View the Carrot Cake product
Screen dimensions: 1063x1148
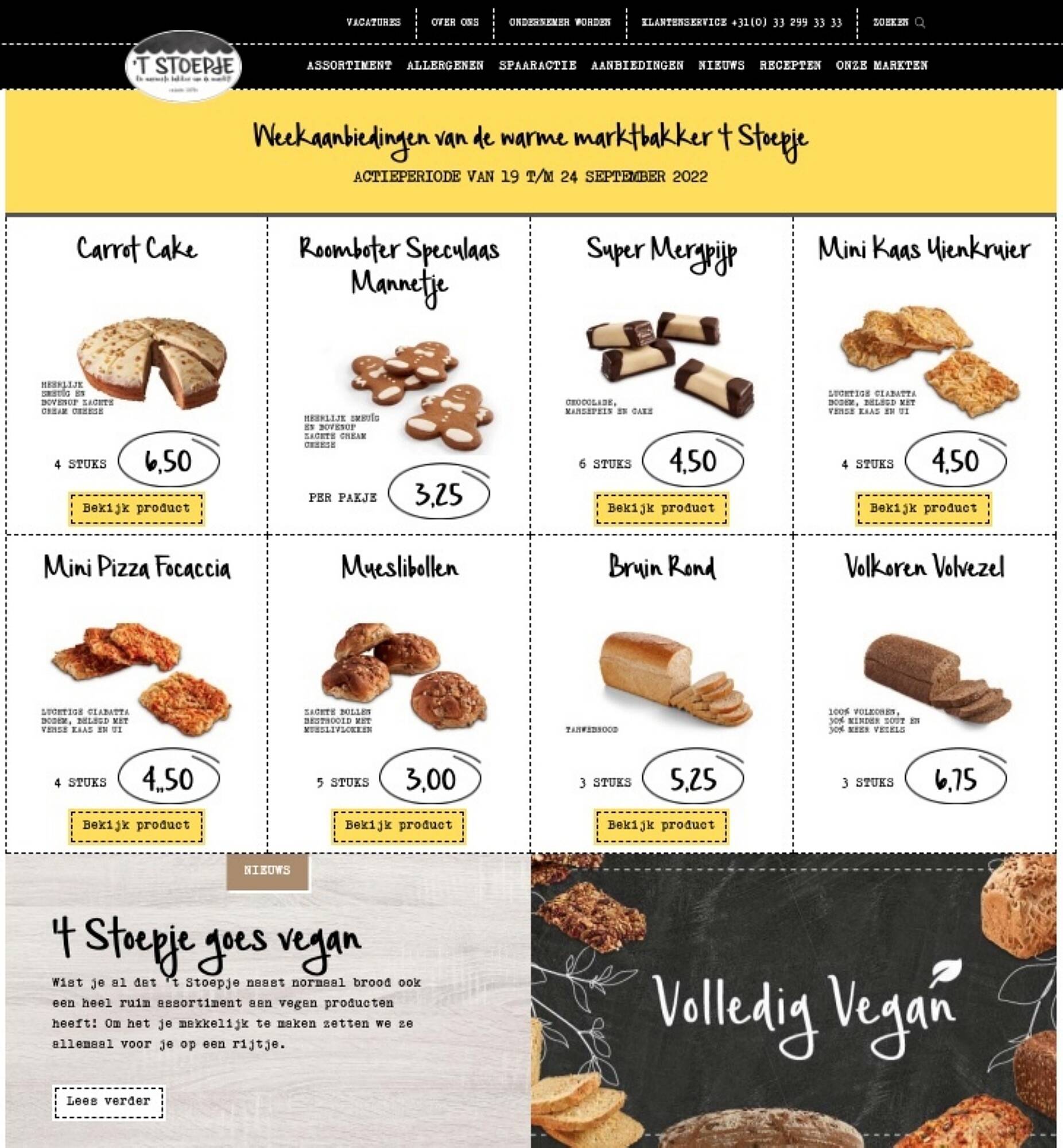[137, 509]
